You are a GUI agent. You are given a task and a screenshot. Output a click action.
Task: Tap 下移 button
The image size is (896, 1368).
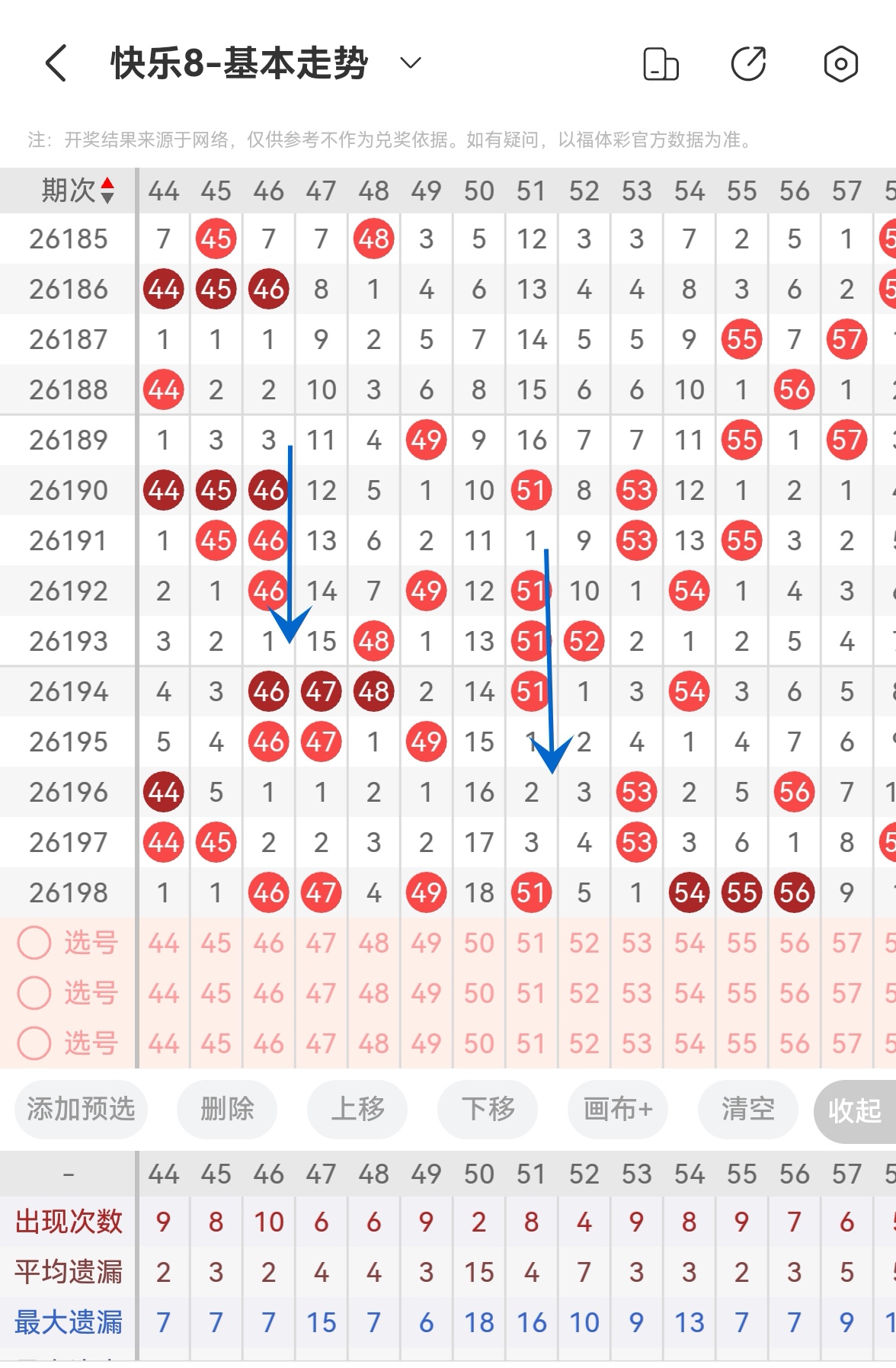pos(488,1108)
